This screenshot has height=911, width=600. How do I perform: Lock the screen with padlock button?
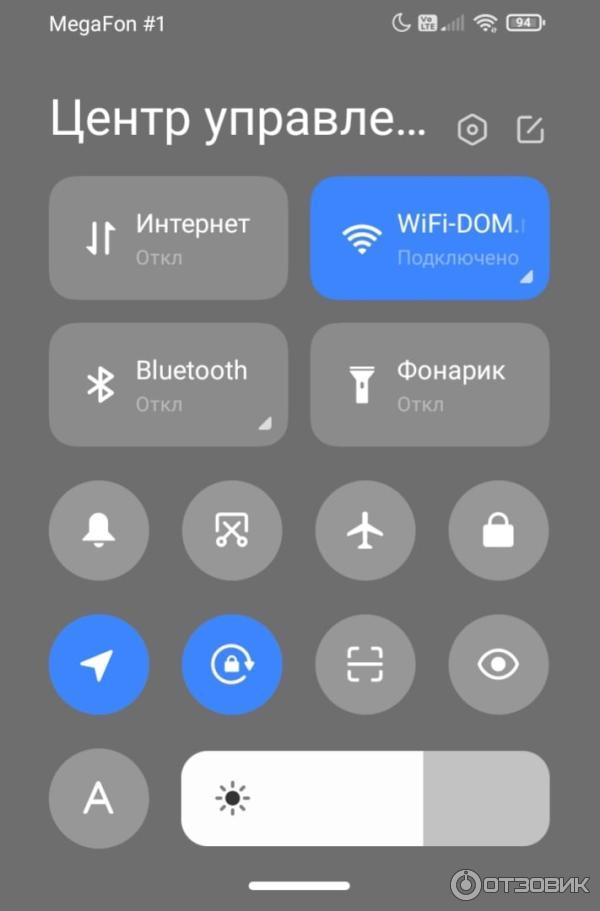498,531
